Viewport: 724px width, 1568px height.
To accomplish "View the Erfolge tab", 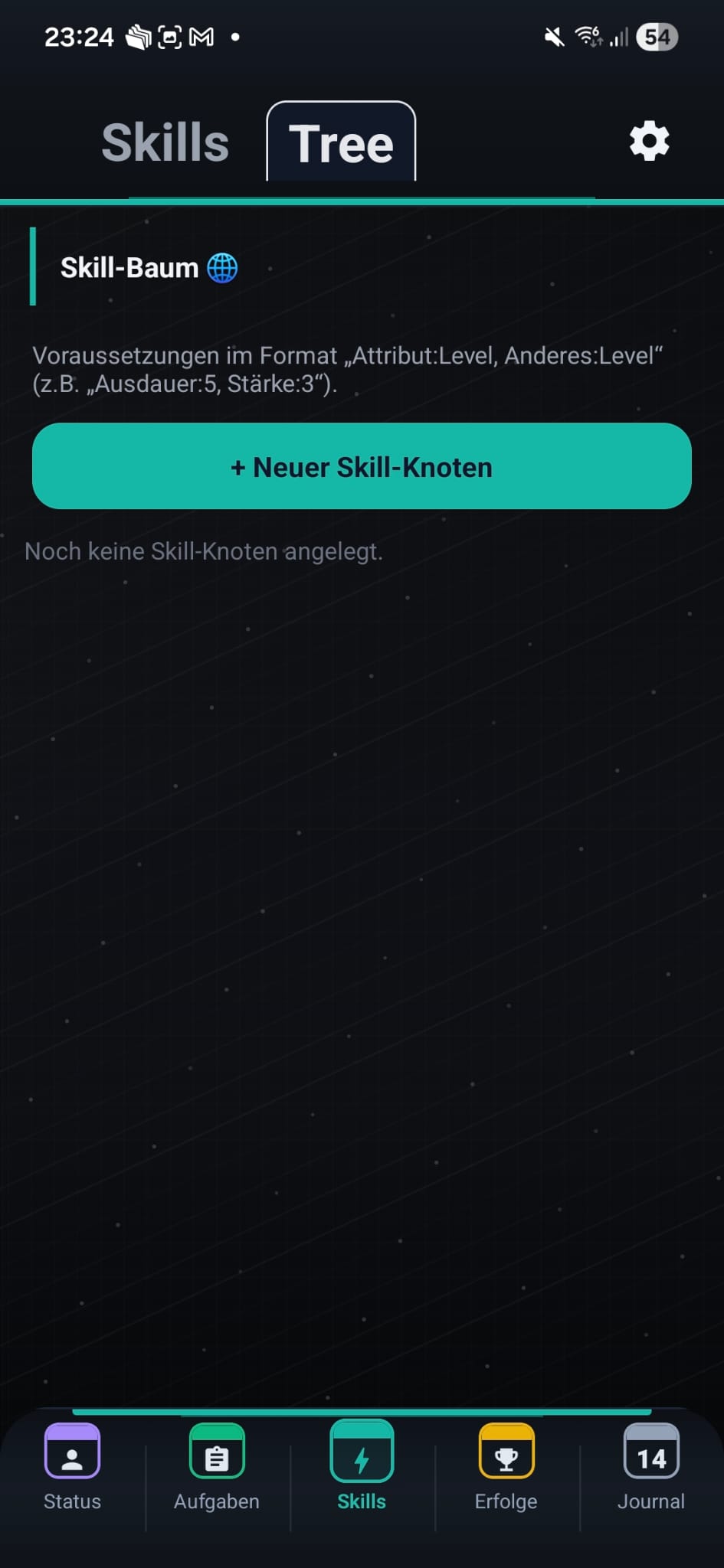I will [506, 1466].
